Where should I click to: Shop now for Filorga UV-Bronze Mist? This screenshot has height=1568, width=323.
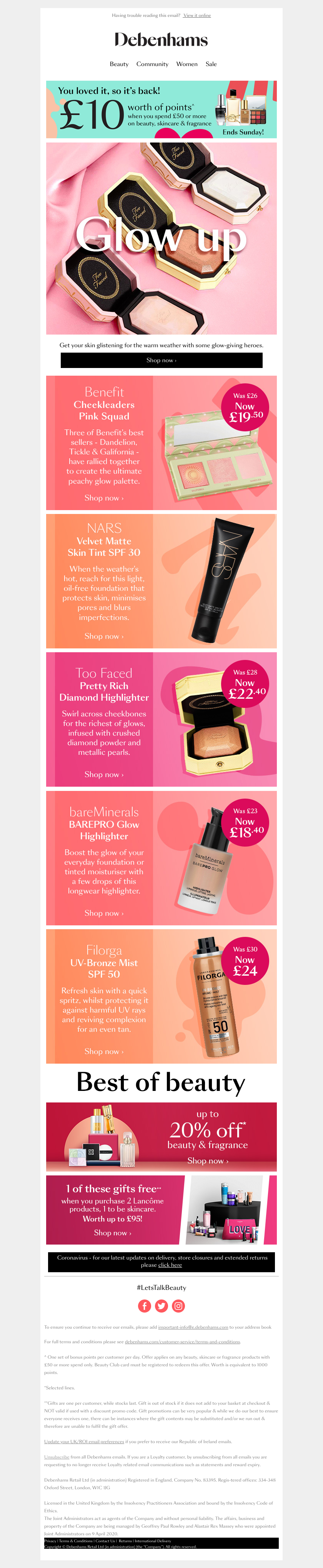[103, 1051]
